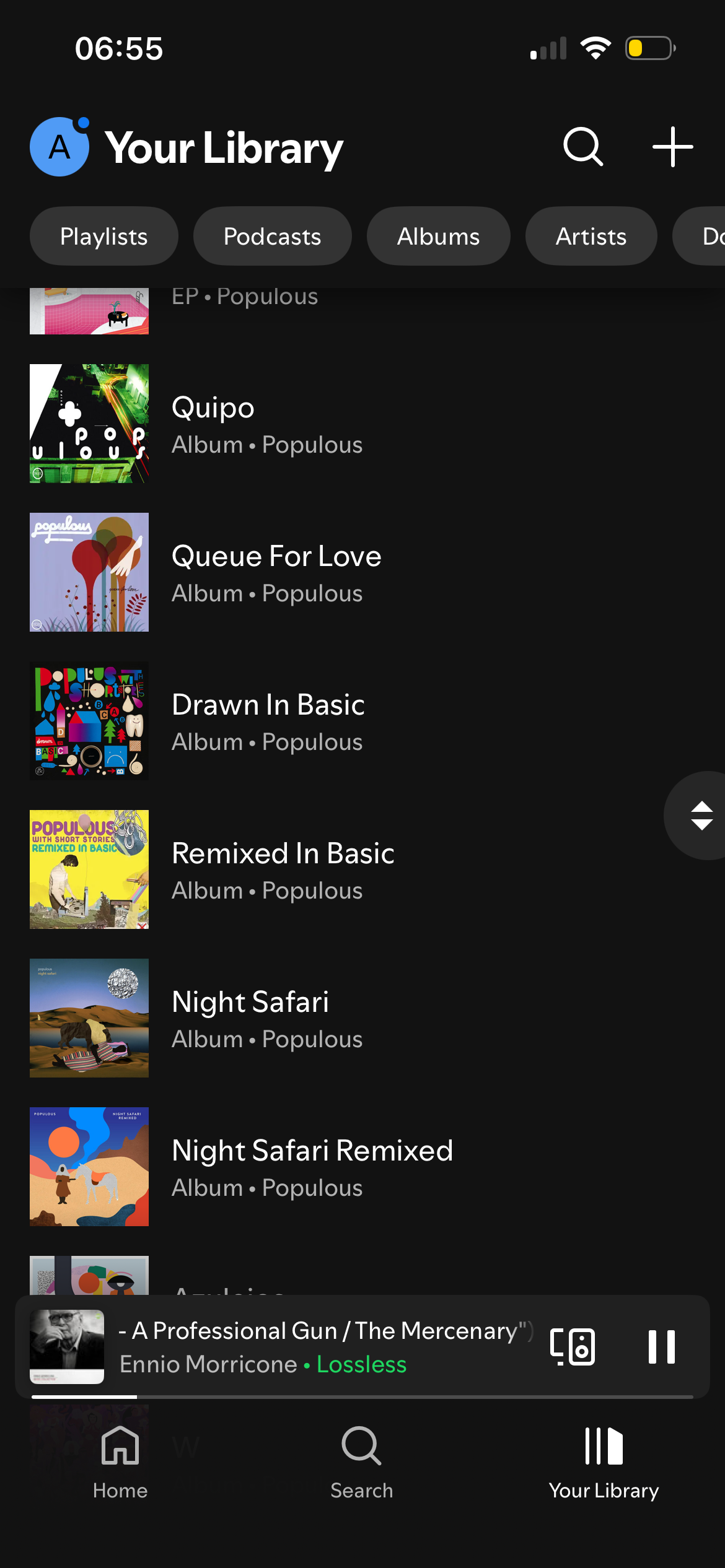The height and width of the screenshot is (1568, 725).
Task: Tap the fast-scroll handle with arrows
Action: pyautogui.click(x=701, y=816)
